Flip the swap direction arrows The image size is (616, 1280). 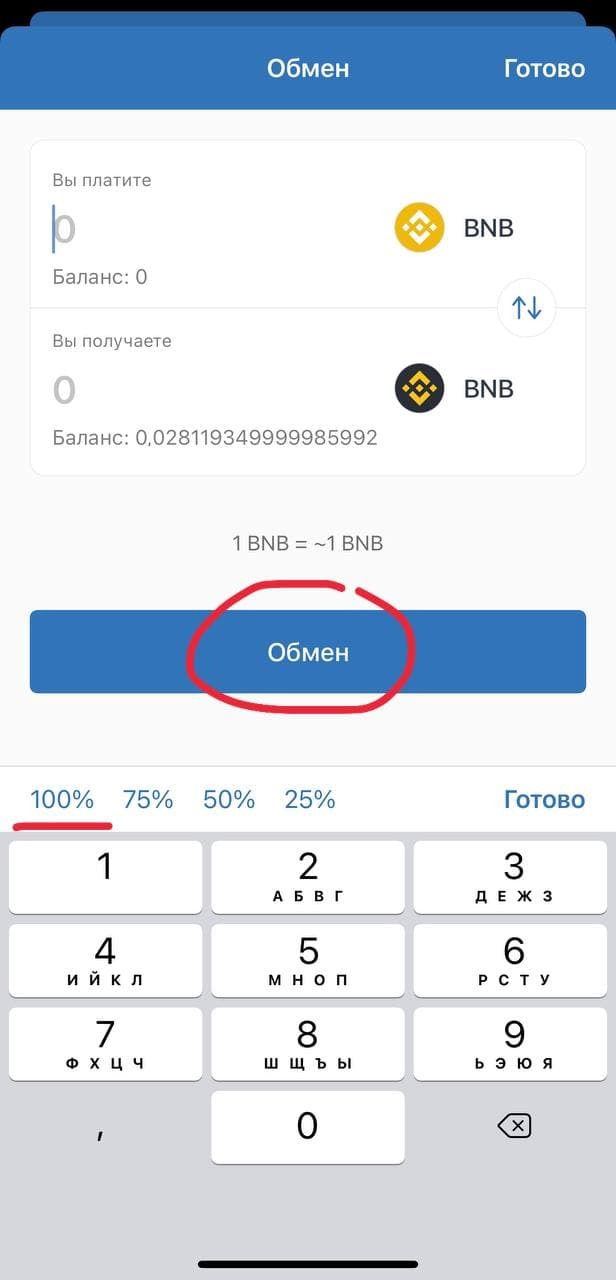pyautogui.click(x=526, y=308)
